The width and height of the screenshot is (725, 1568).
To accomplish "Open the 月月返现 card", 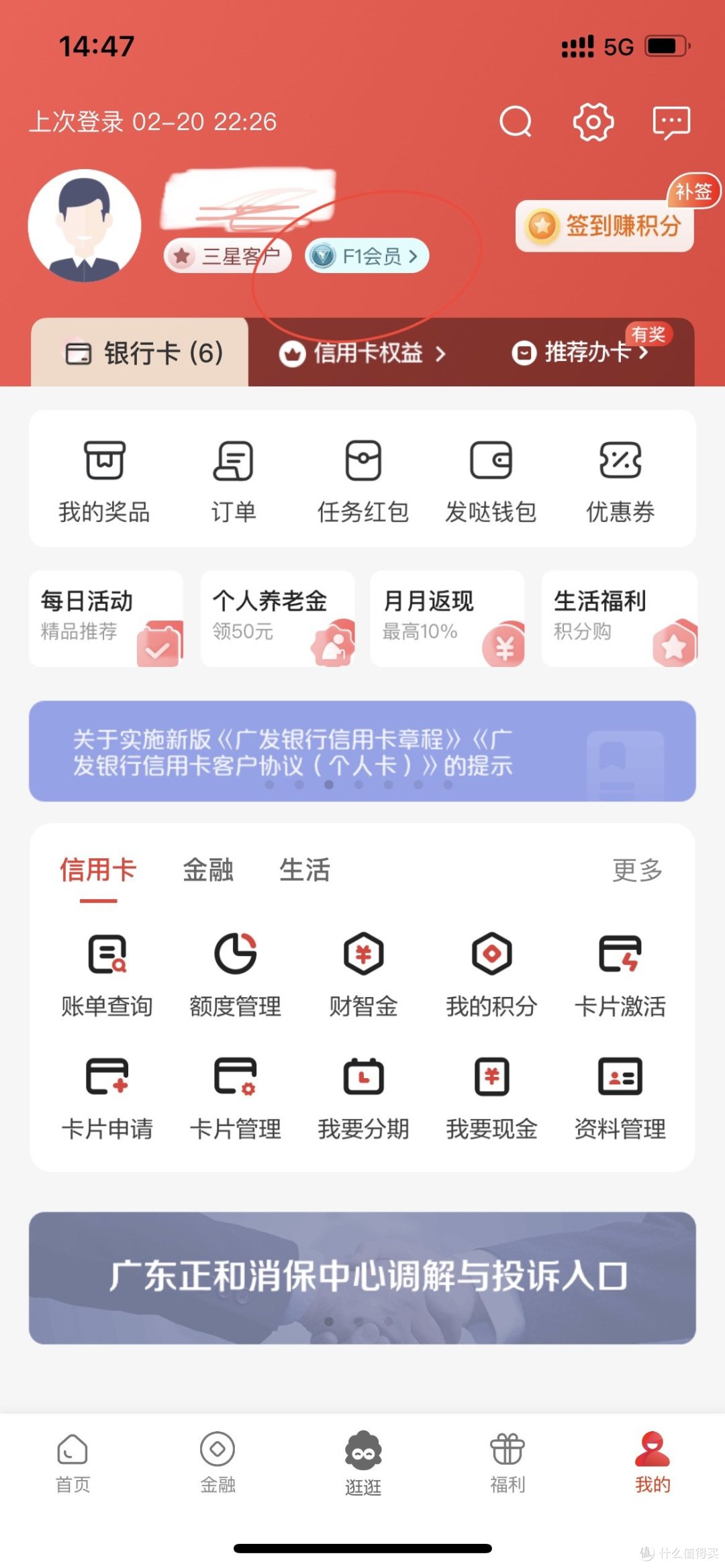I will pyautogui.click(x=447, y=618).
